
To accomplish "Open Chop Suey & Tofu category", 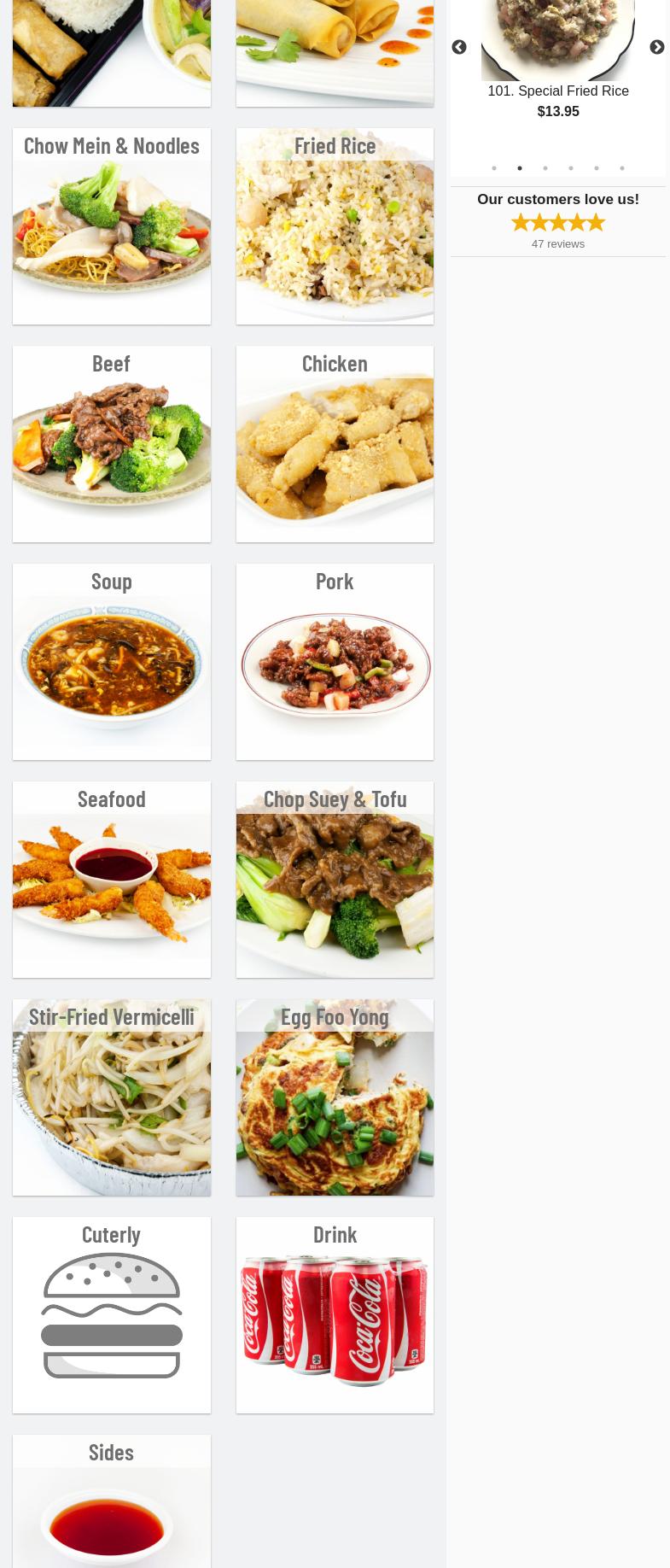I will 335,880.
